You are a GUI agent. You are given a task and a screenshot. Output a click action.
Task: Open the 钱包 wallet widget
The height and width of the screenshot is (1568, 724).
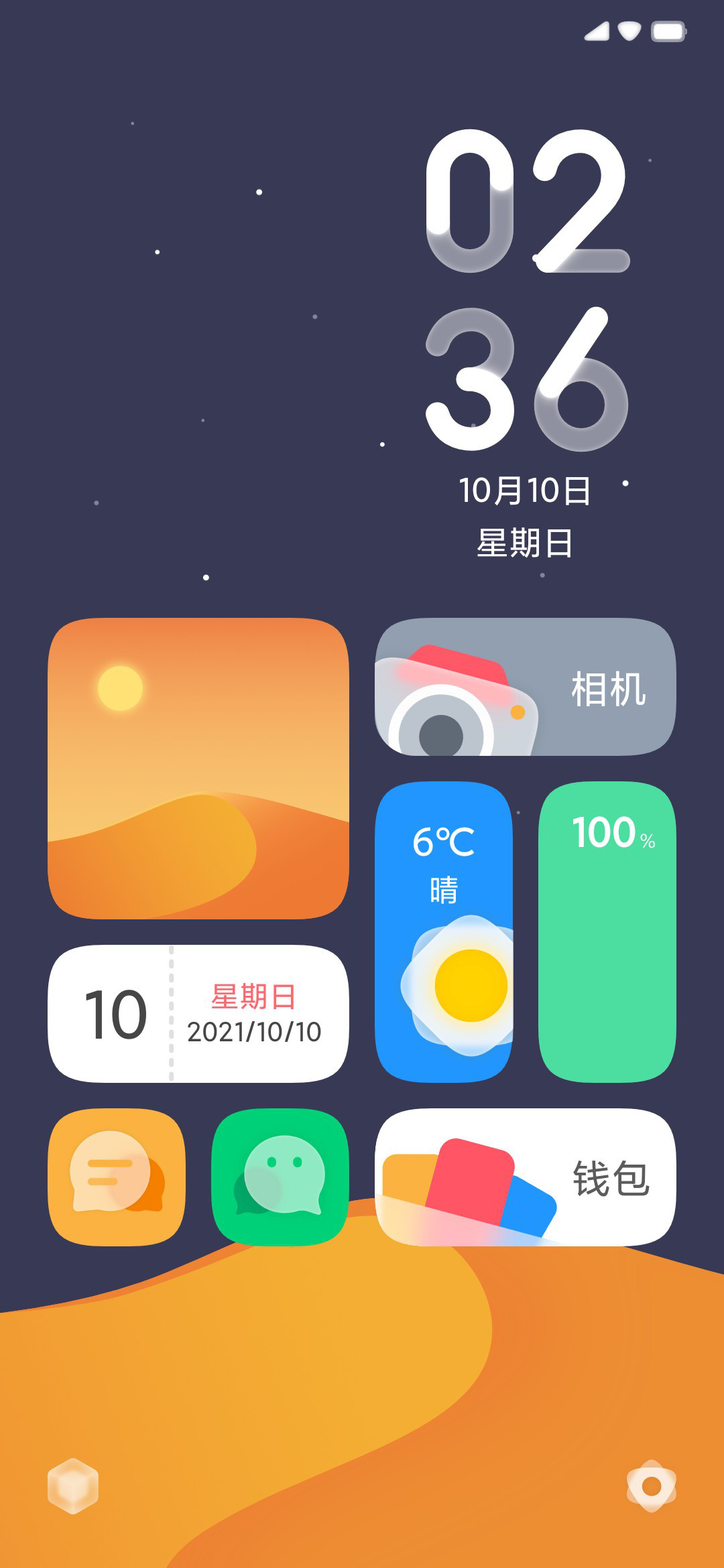[525, 1177]
